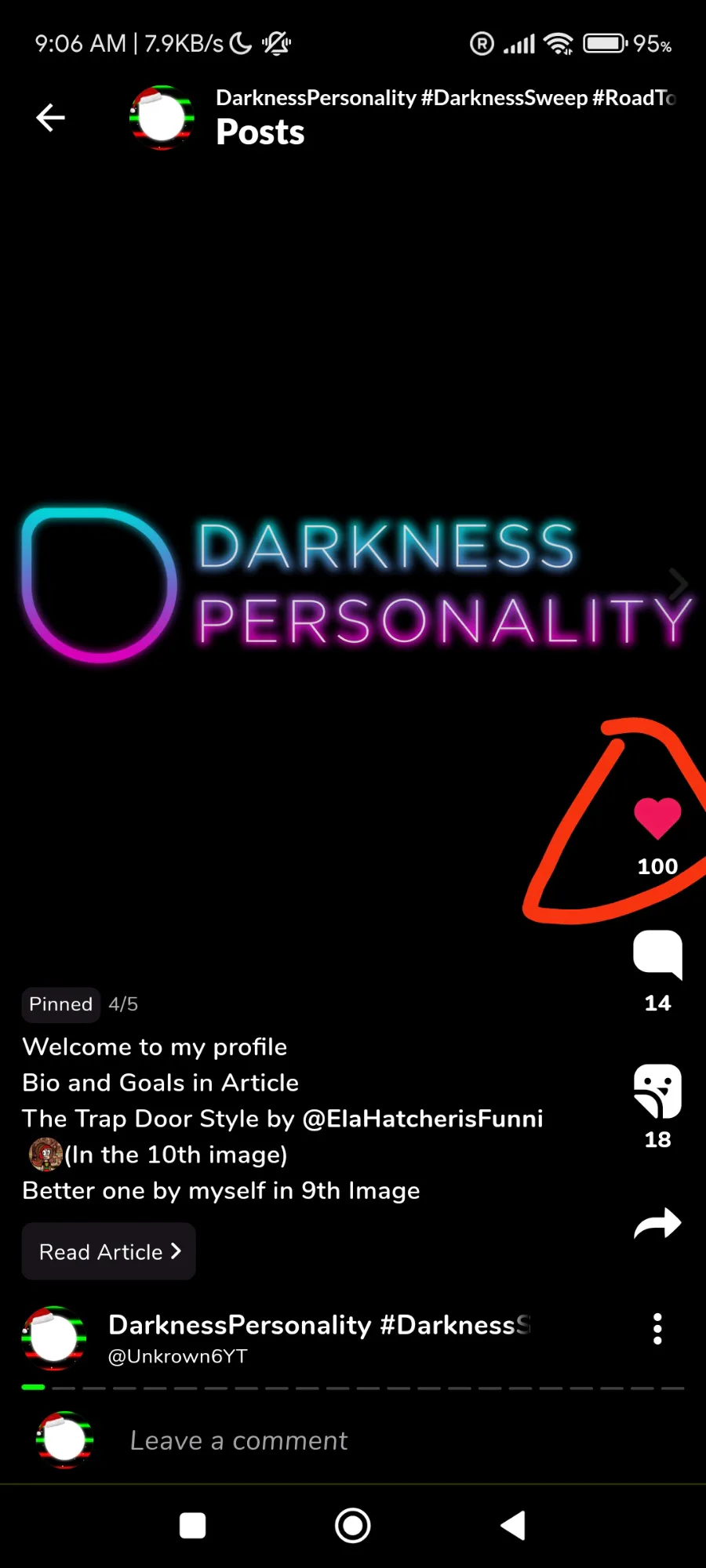Viewport: 706px width, 1568px height.
Task: Open @ElaHatcherisFunni mention link
Action: pyautogui.click(x=423, y=1119)
